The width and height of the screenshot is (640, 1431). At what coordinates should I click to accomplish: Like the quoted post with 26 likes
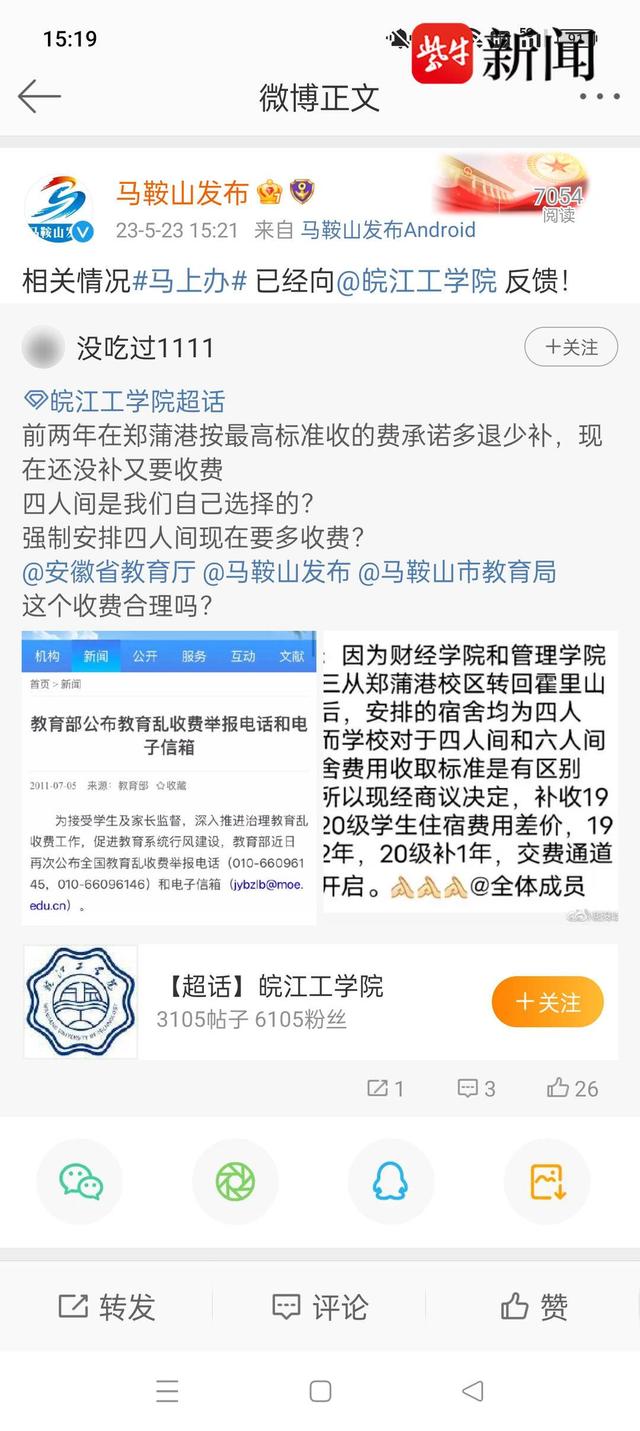pyautogui.click(x=573, y=1088)
